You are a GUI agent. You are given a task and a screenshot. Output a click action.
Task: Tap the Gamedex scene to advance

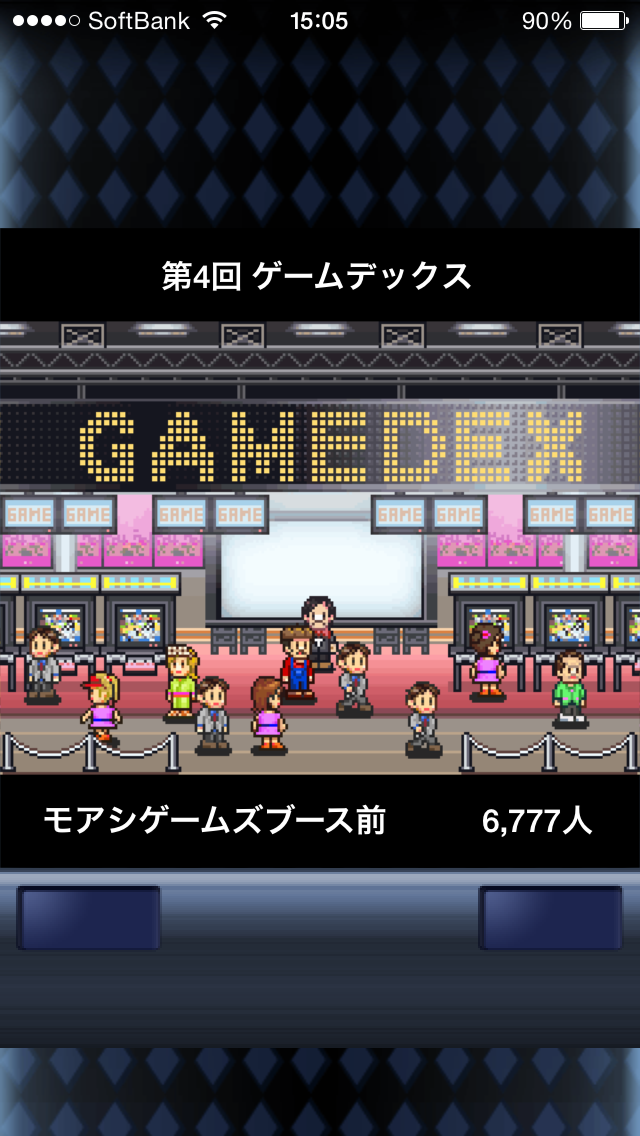click(x=320, y=548)
